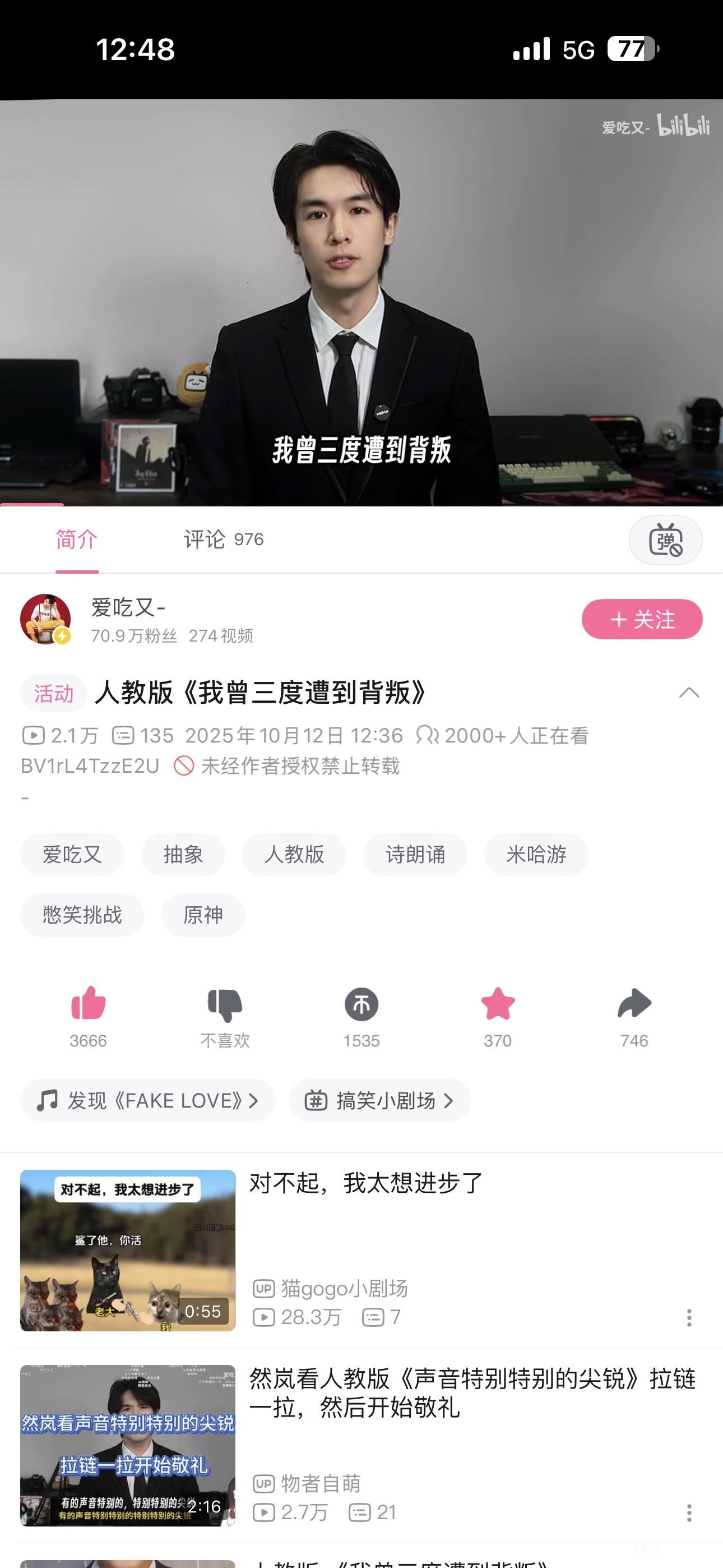Open more options for 物者自萌 video
This screenshot has height=1568, width=723.
[x=689, y=1512]
